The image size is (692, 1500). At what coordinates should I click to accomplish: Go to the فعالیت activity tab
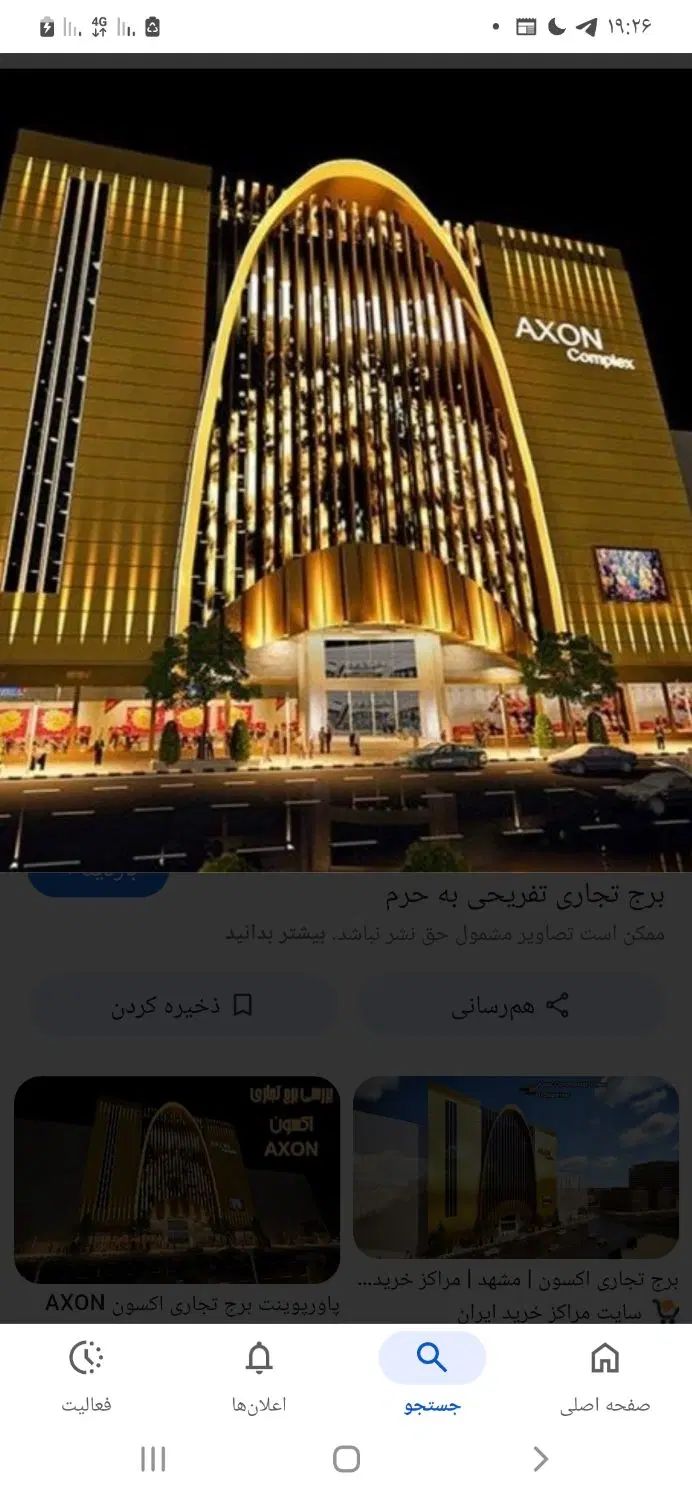coord(87,1375)
